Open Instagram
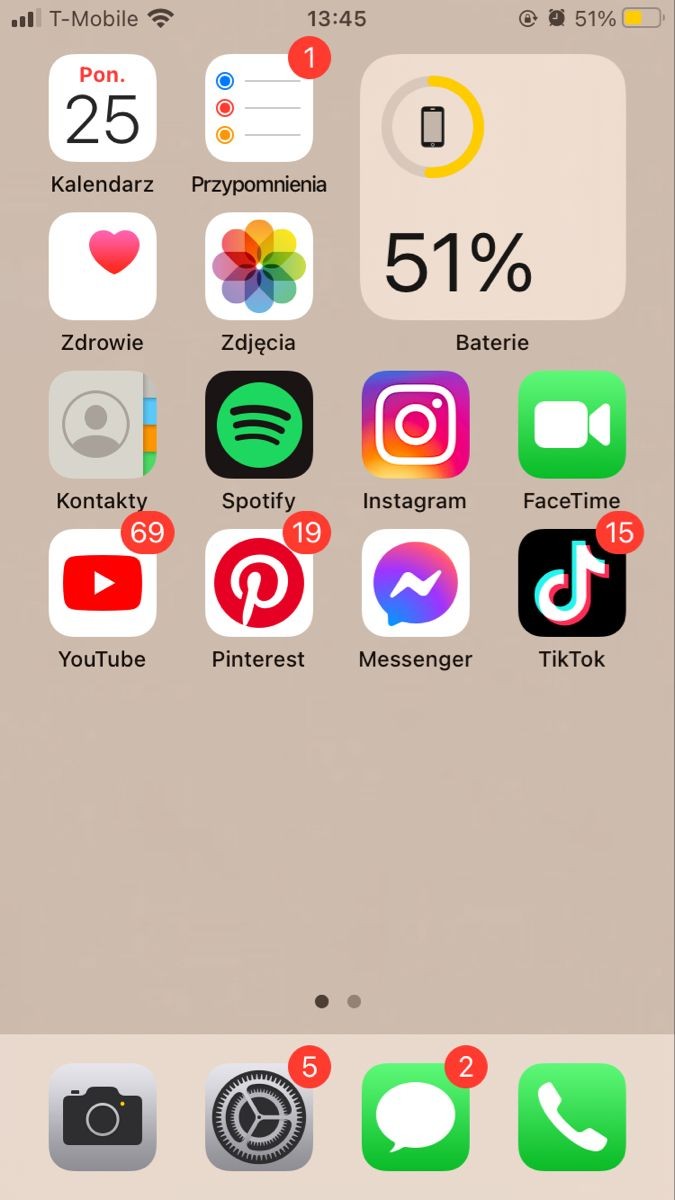The height and width of the screenshot is (1200, 675). click(415, 424)
